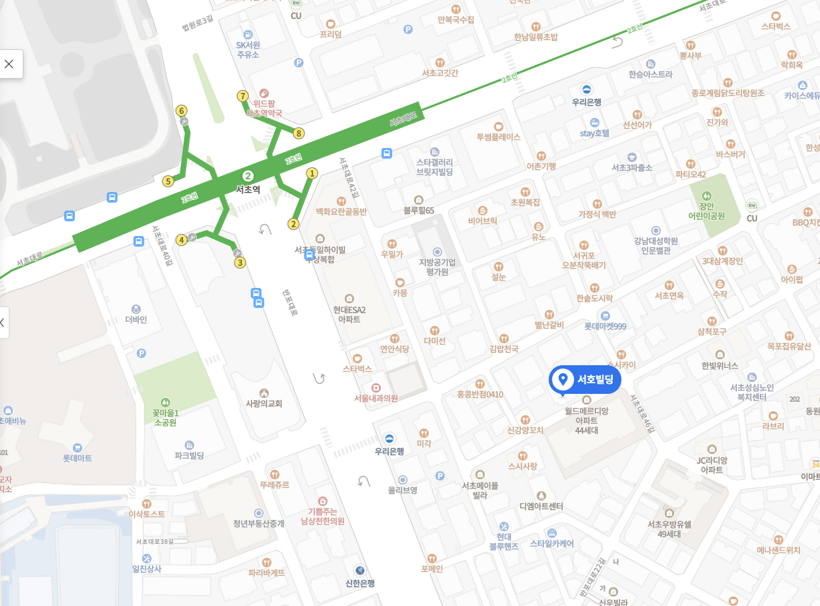Tap subway exit number 3 marker
Viewport: 820px width, 606px height.
click(x=240, y=263)
